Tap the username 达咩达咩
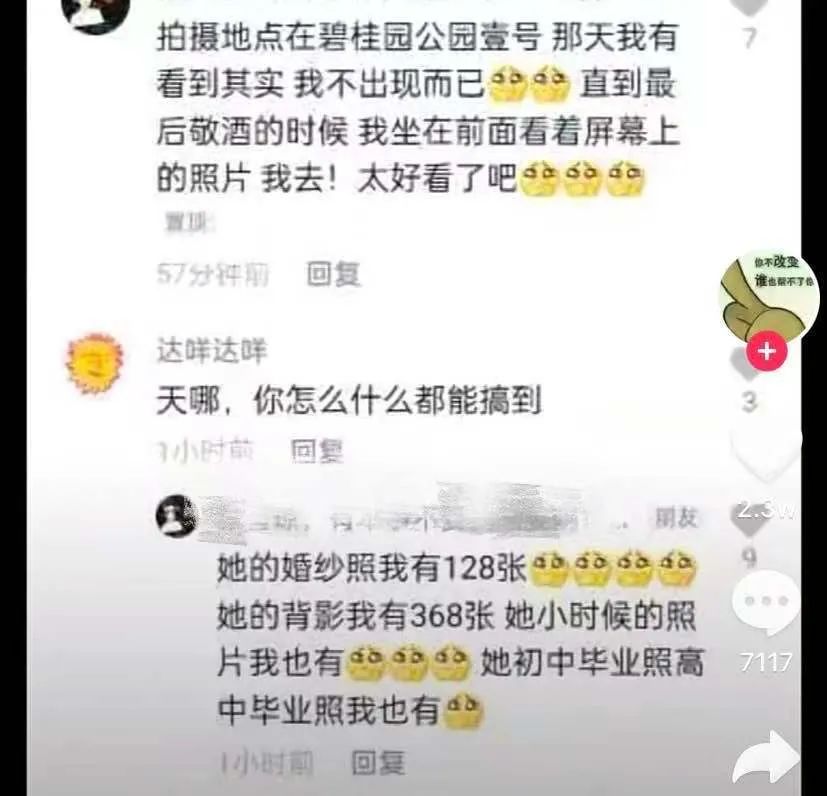 point(212,351)
